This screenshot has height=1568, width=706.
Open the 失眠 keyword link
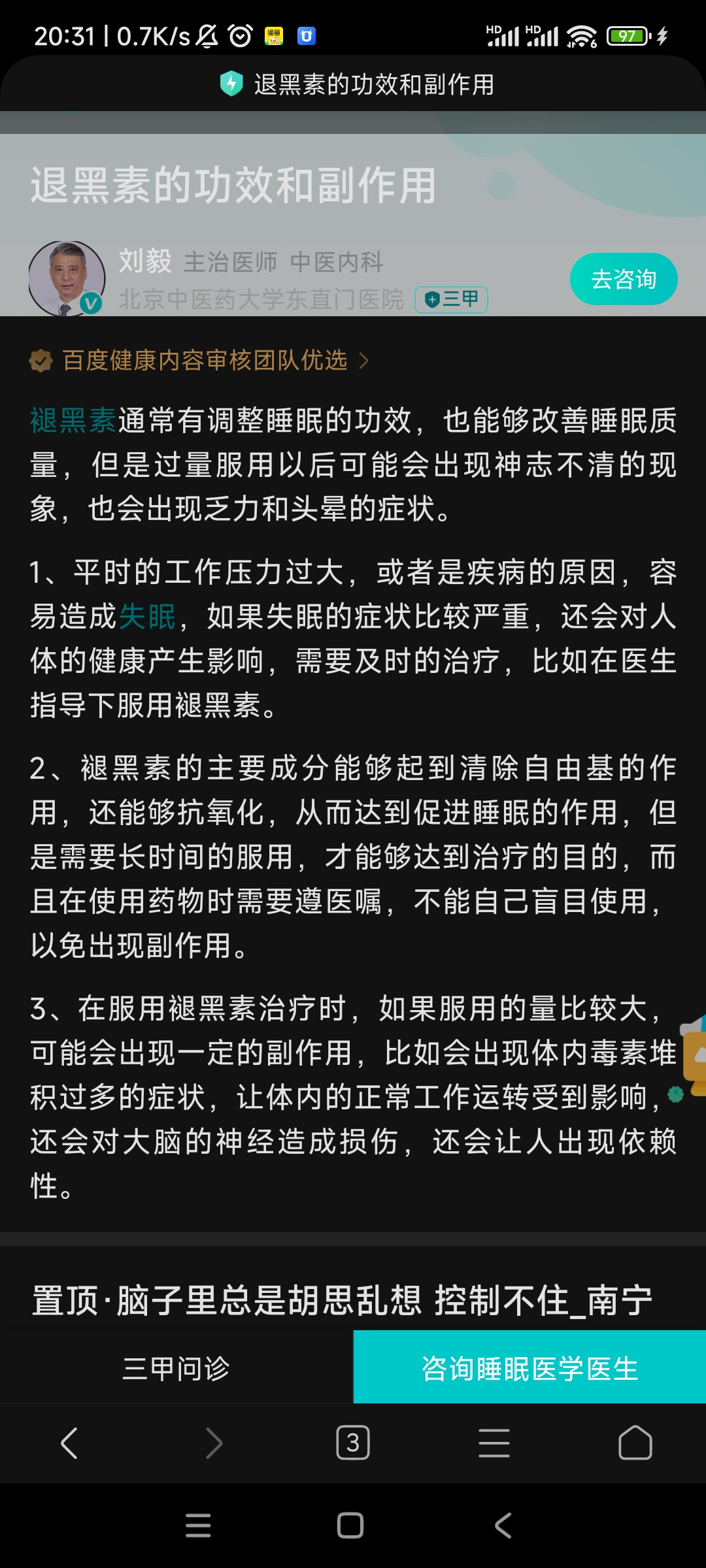(x=147, y=617)
